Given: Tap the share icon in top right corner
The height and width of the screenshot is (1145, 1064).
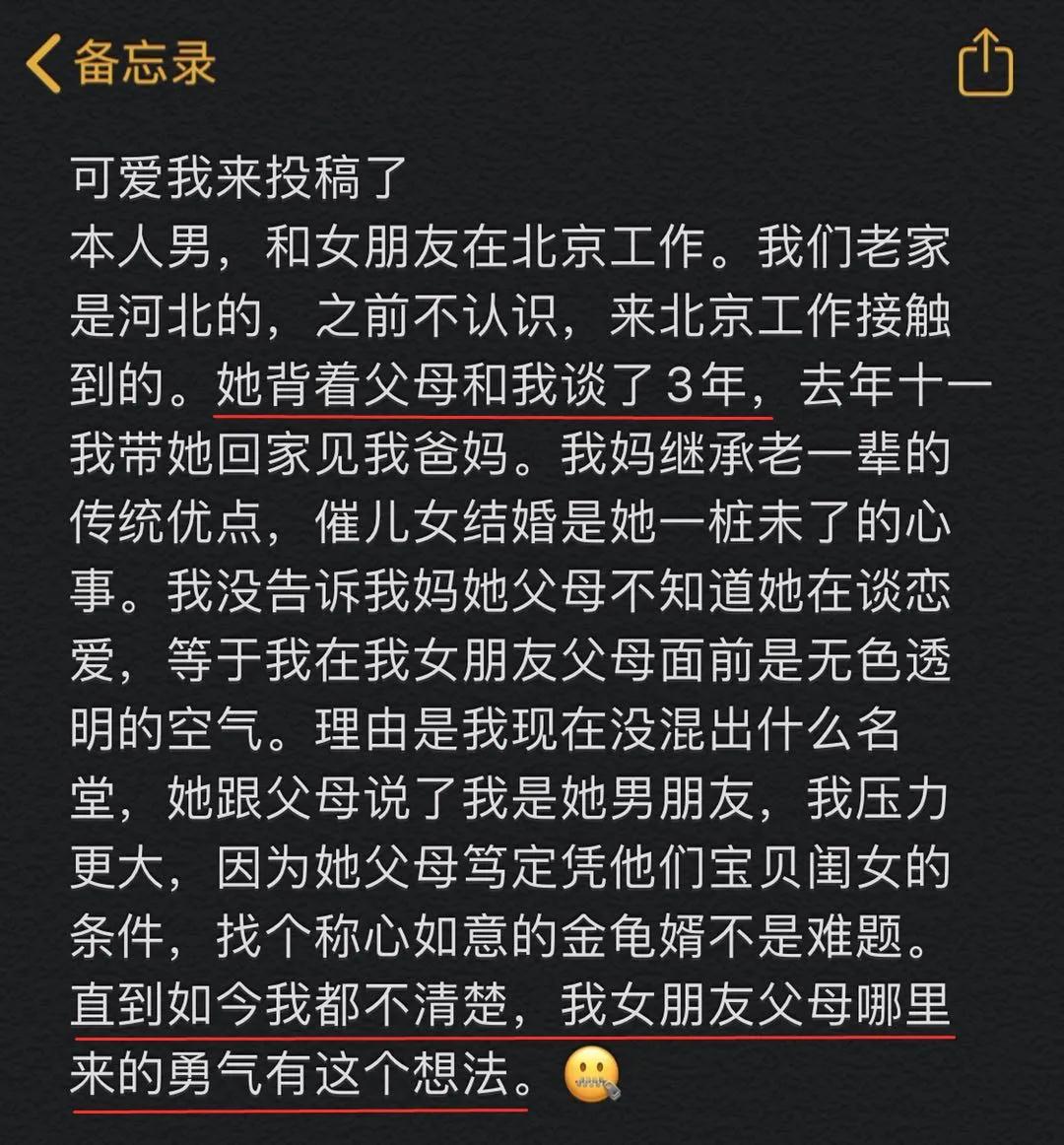Looking at the screenshot, I should click(984, 61).
